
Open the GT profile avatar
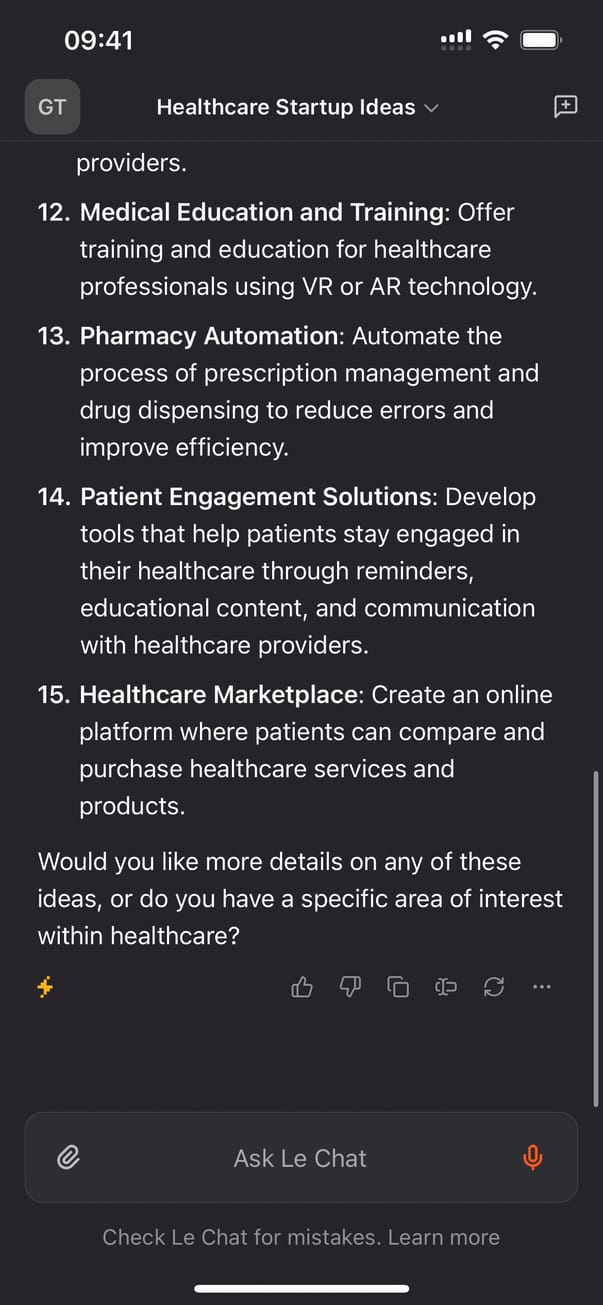pos(52,107)
